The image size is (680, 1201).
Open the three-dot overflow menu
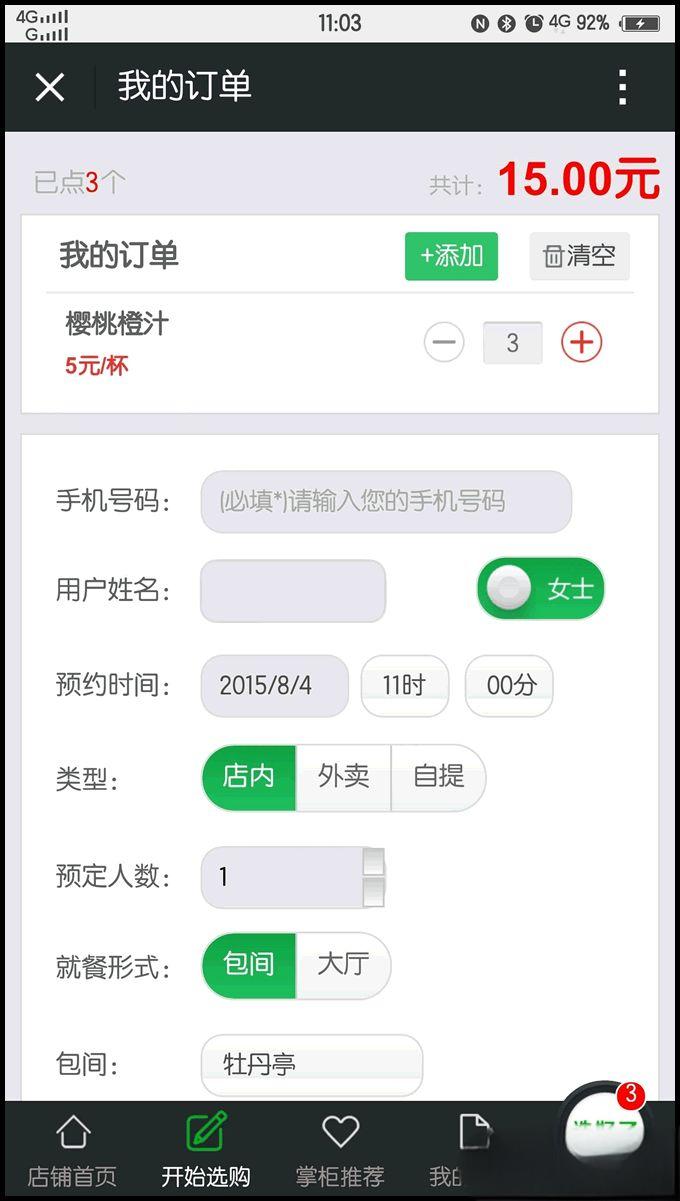click(x=622, y=87)
